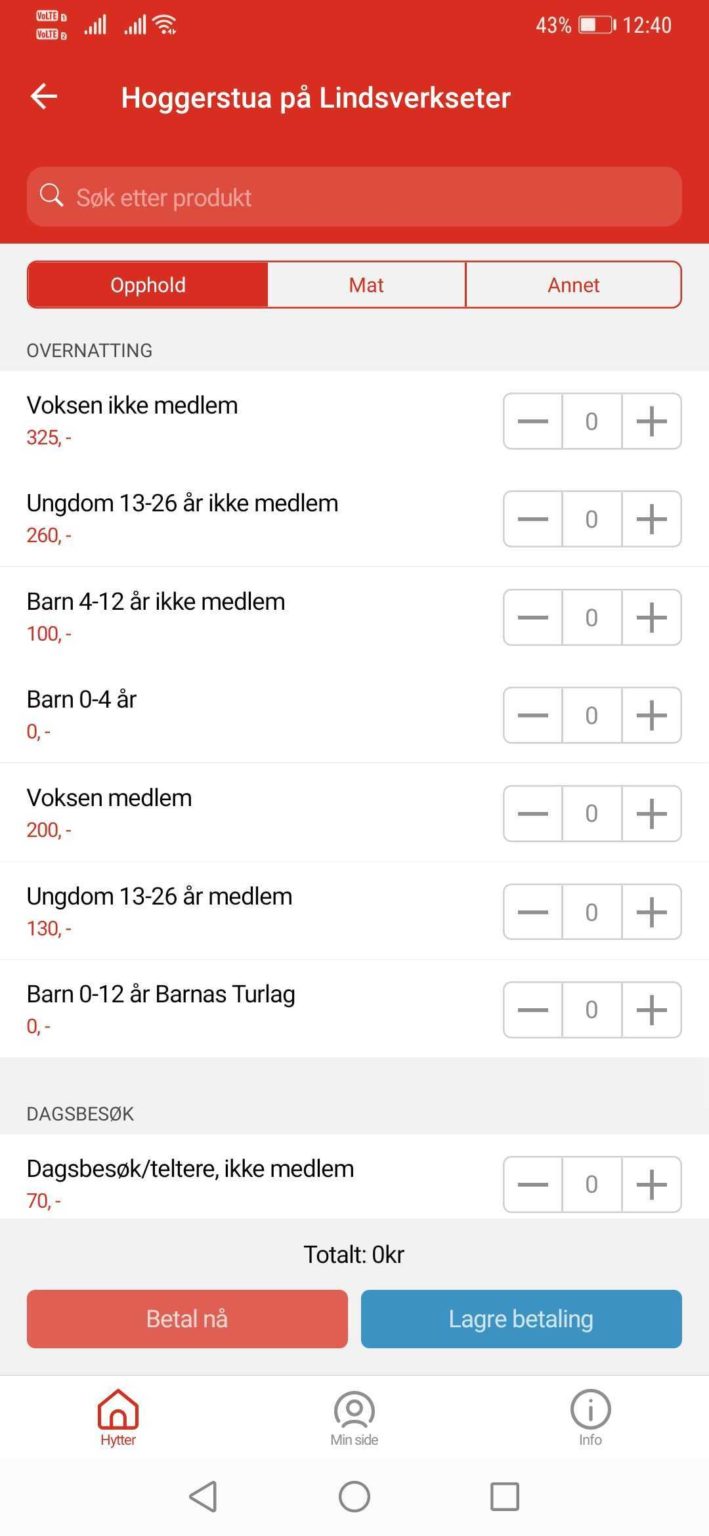Increase Ungdom 13-26 år ikke medlem count
709x1536 pixels.
651,519
